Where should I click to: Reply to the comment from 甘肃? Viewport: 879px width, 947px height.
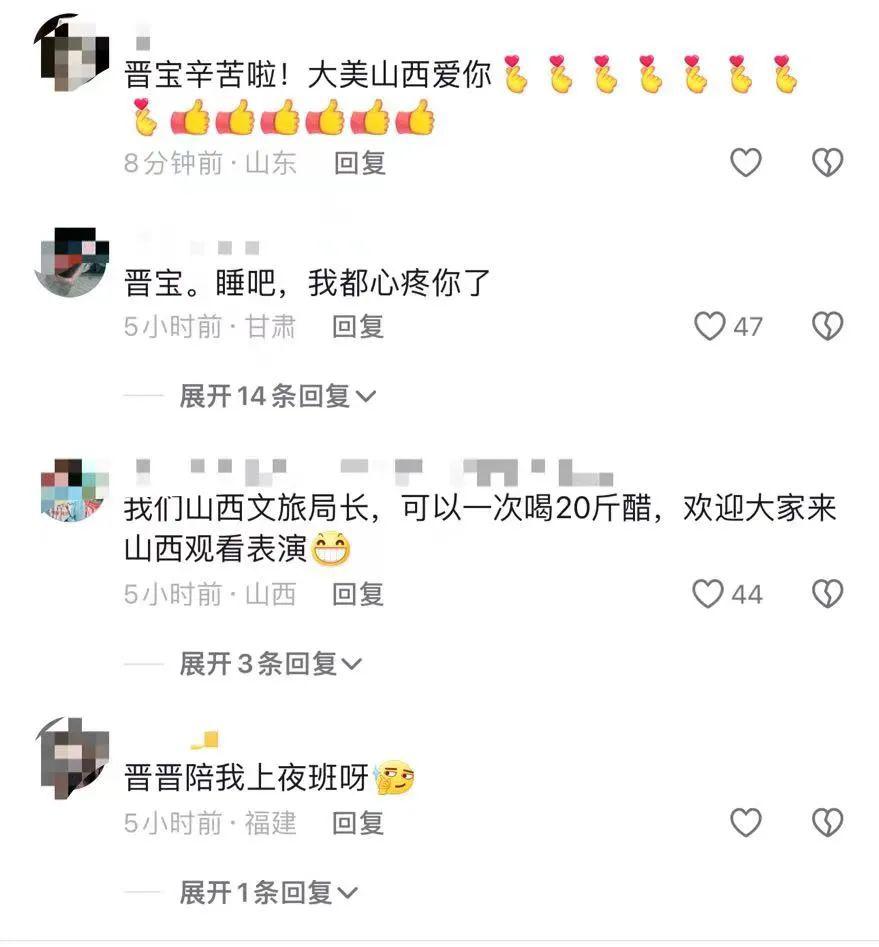tap(358, 326)
